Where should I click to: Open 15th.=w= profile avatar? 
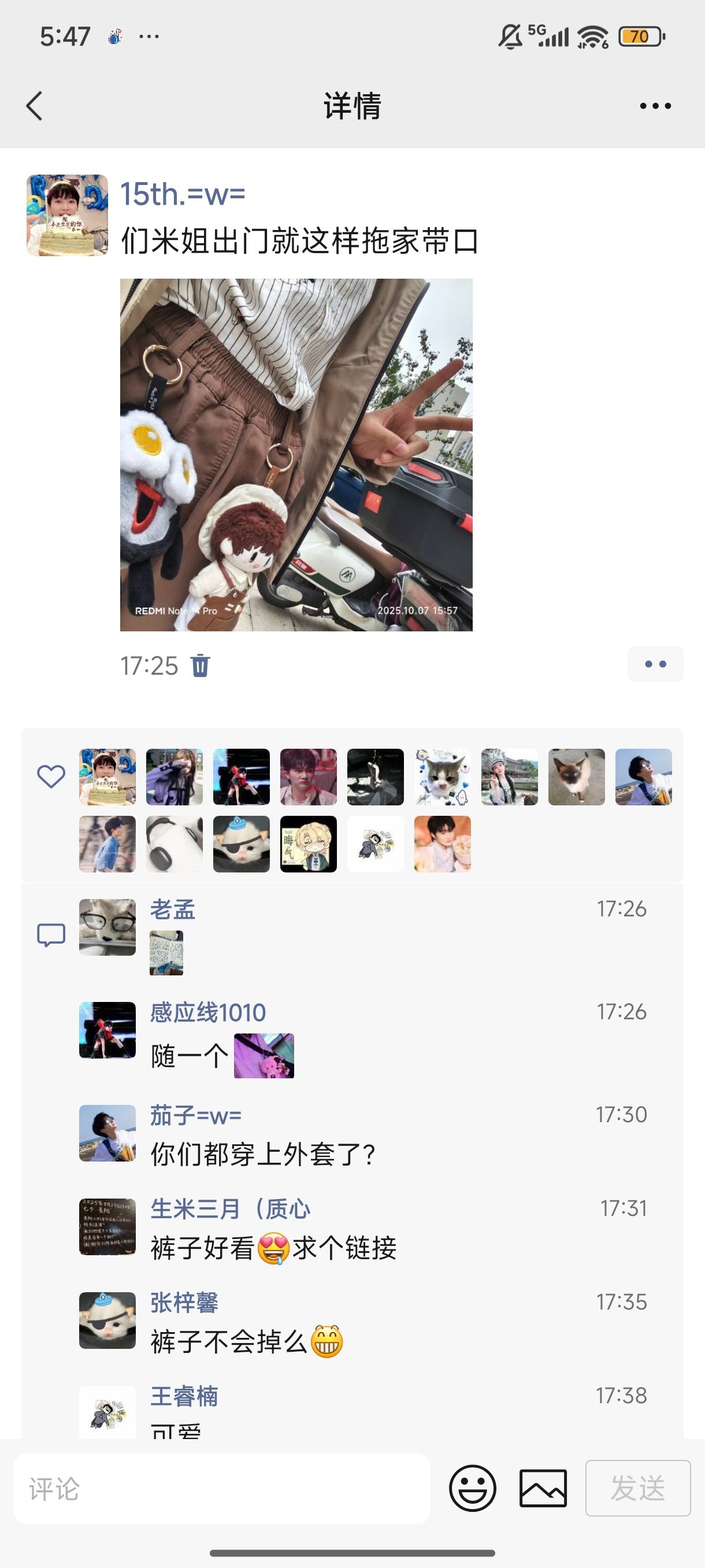(x=67, y=216)
